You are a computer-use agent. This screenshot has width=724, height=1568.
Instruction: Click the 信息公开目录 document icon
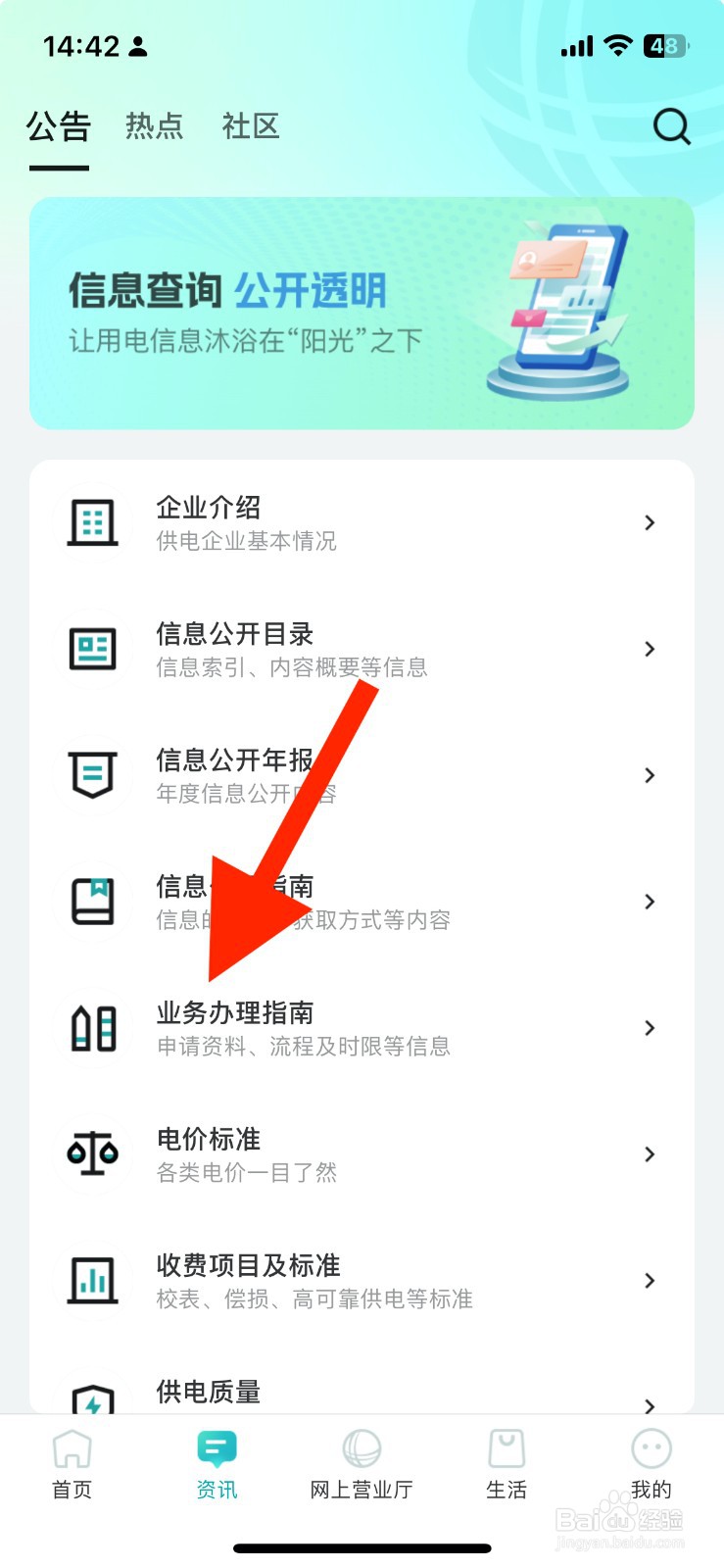click(x=93, y=648)
